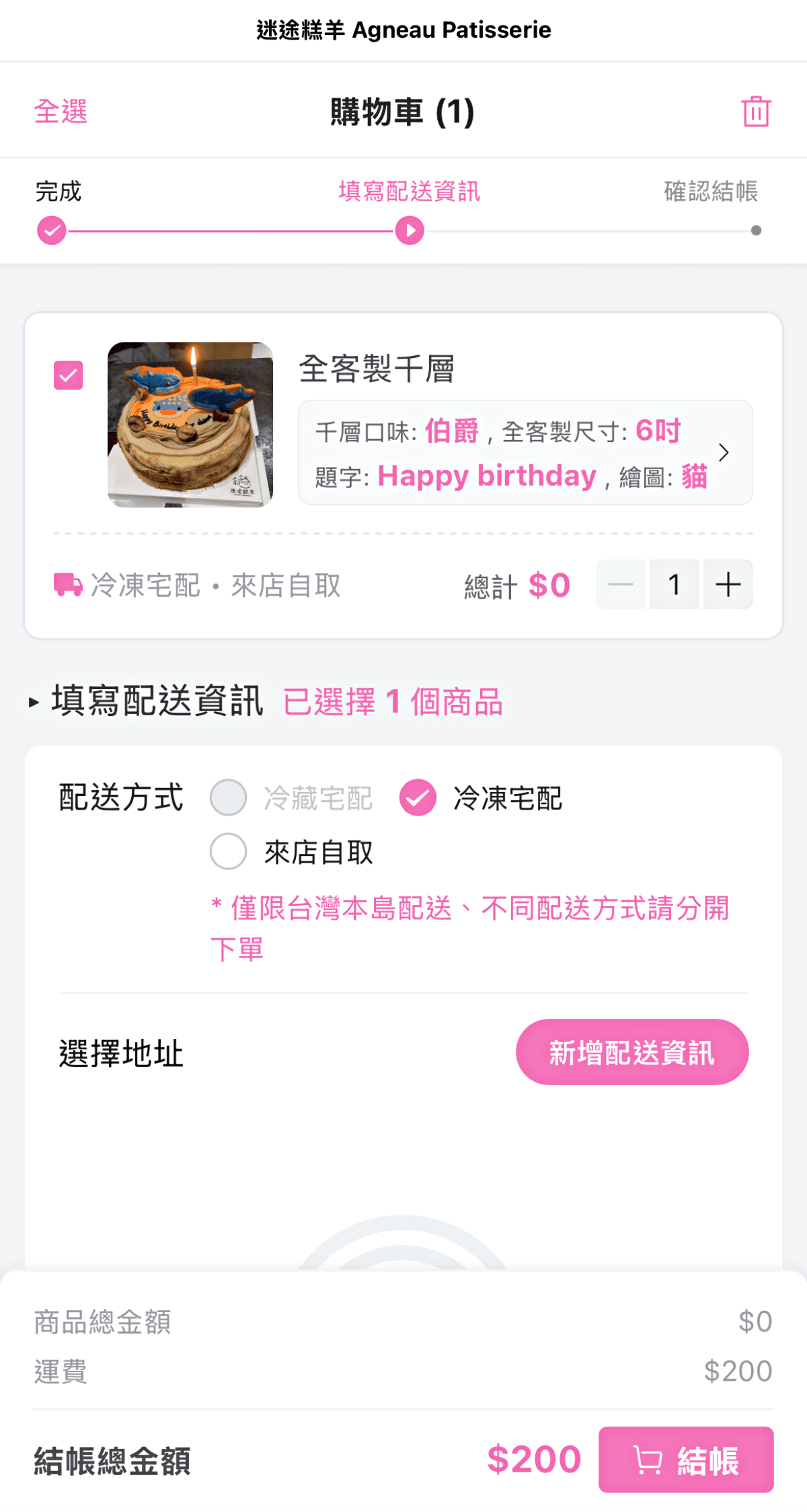The width and height of the screenshot is (807, 1512).
Task: Increase quantity with the plus button
Action: point(728,584)
